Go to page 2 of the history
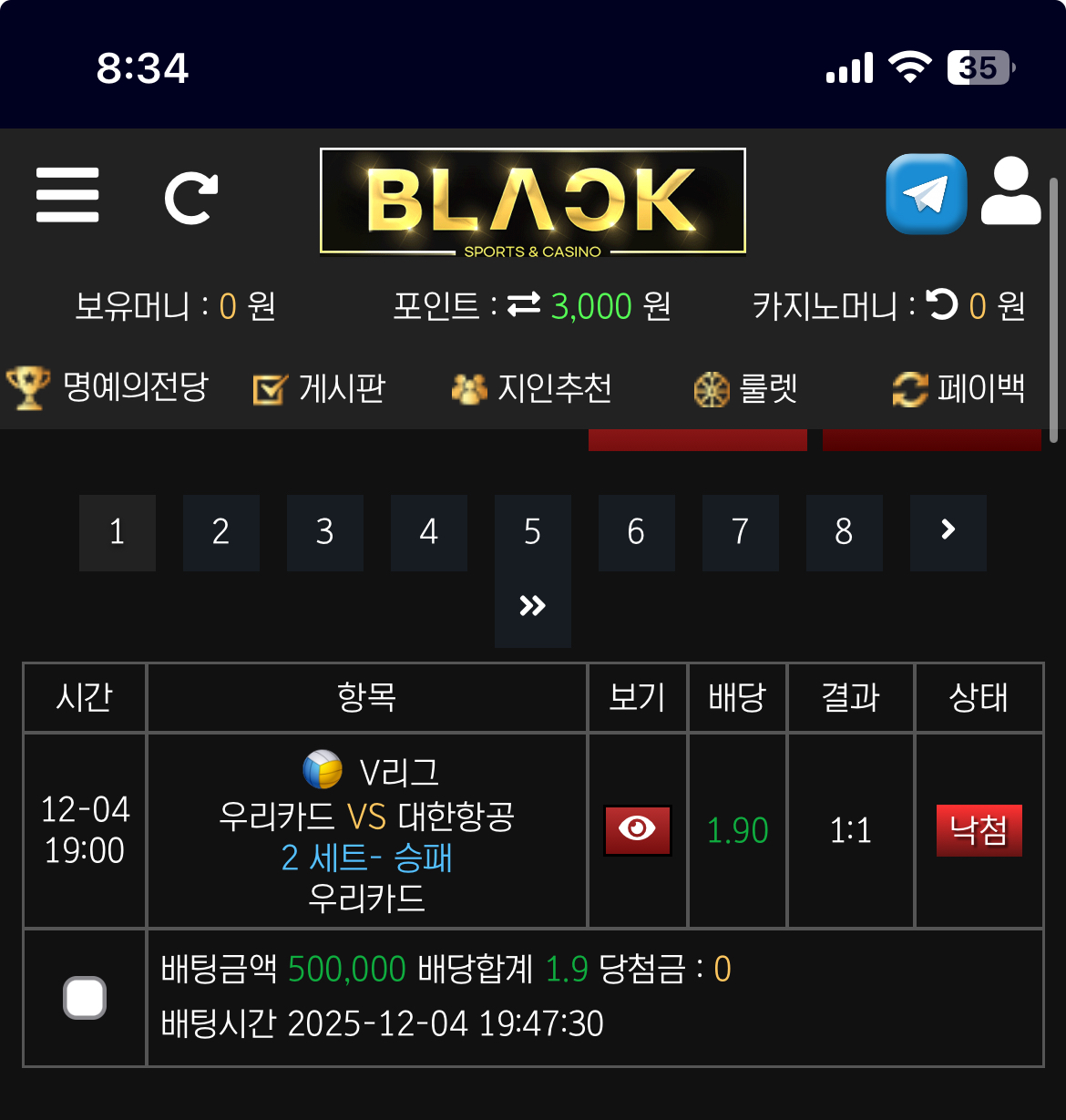 pos(220,532)
